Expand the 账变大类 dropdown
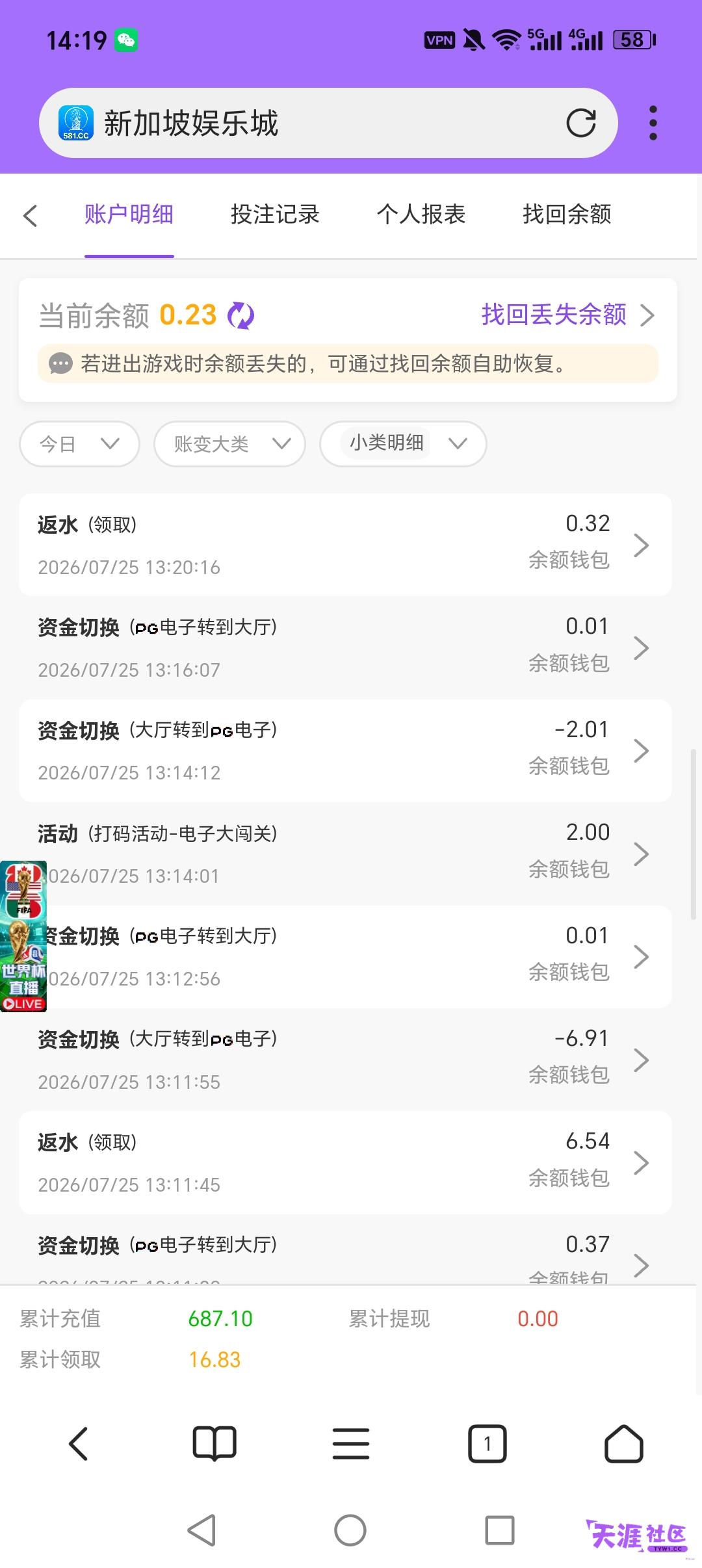 click(229, 444)
